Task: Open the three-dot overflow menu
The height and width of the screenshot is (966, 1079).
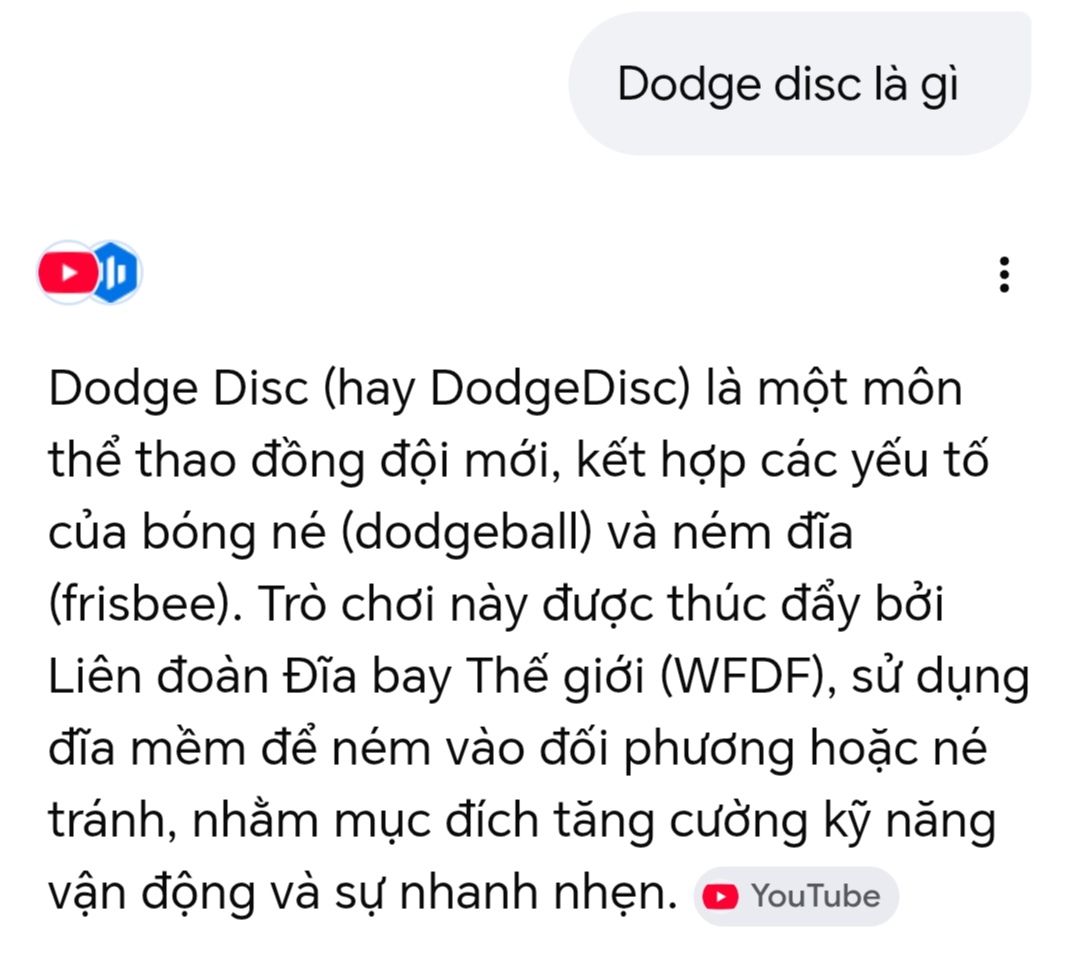Action: [x=1003, y=274]
